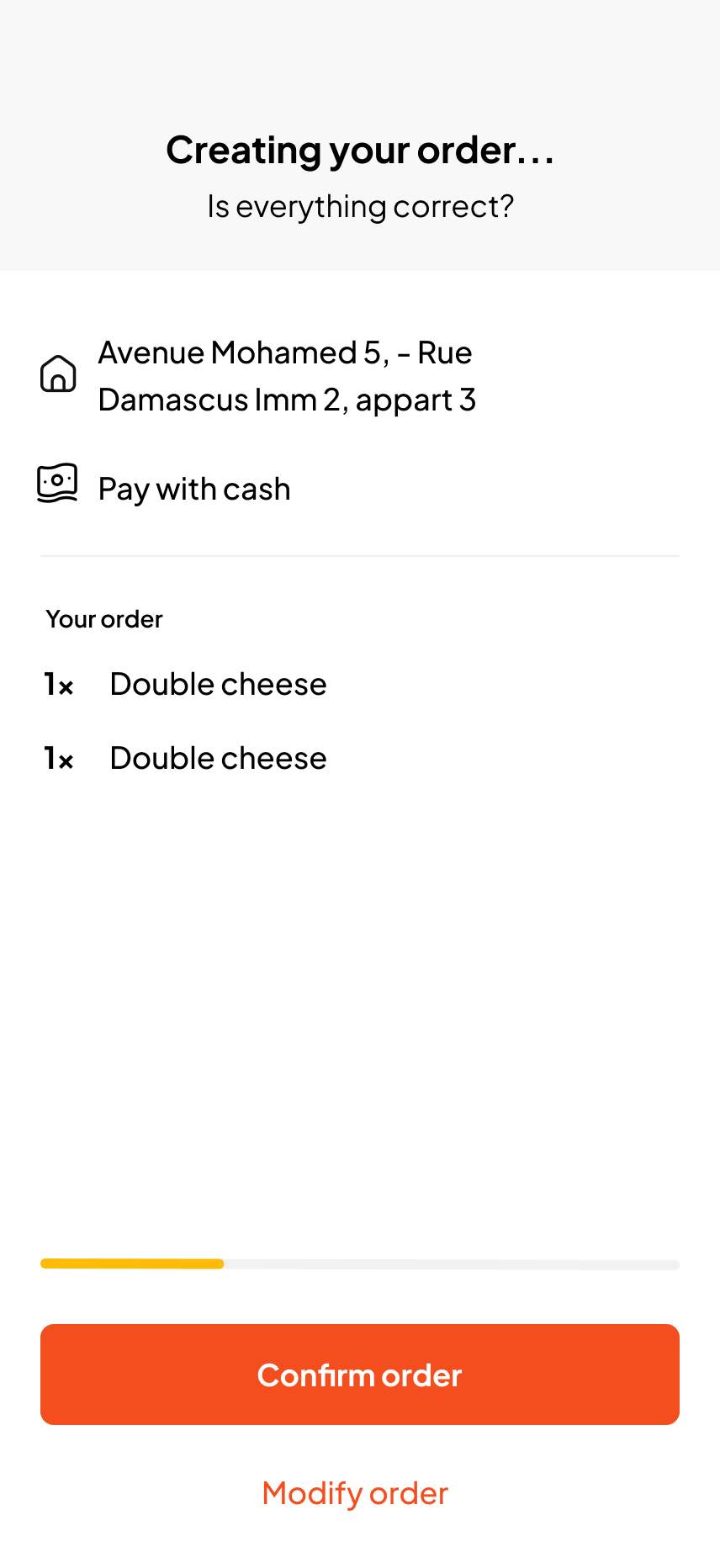Confirm the order
This screenshot has height=1568, width=720.
coord(360,1375)
